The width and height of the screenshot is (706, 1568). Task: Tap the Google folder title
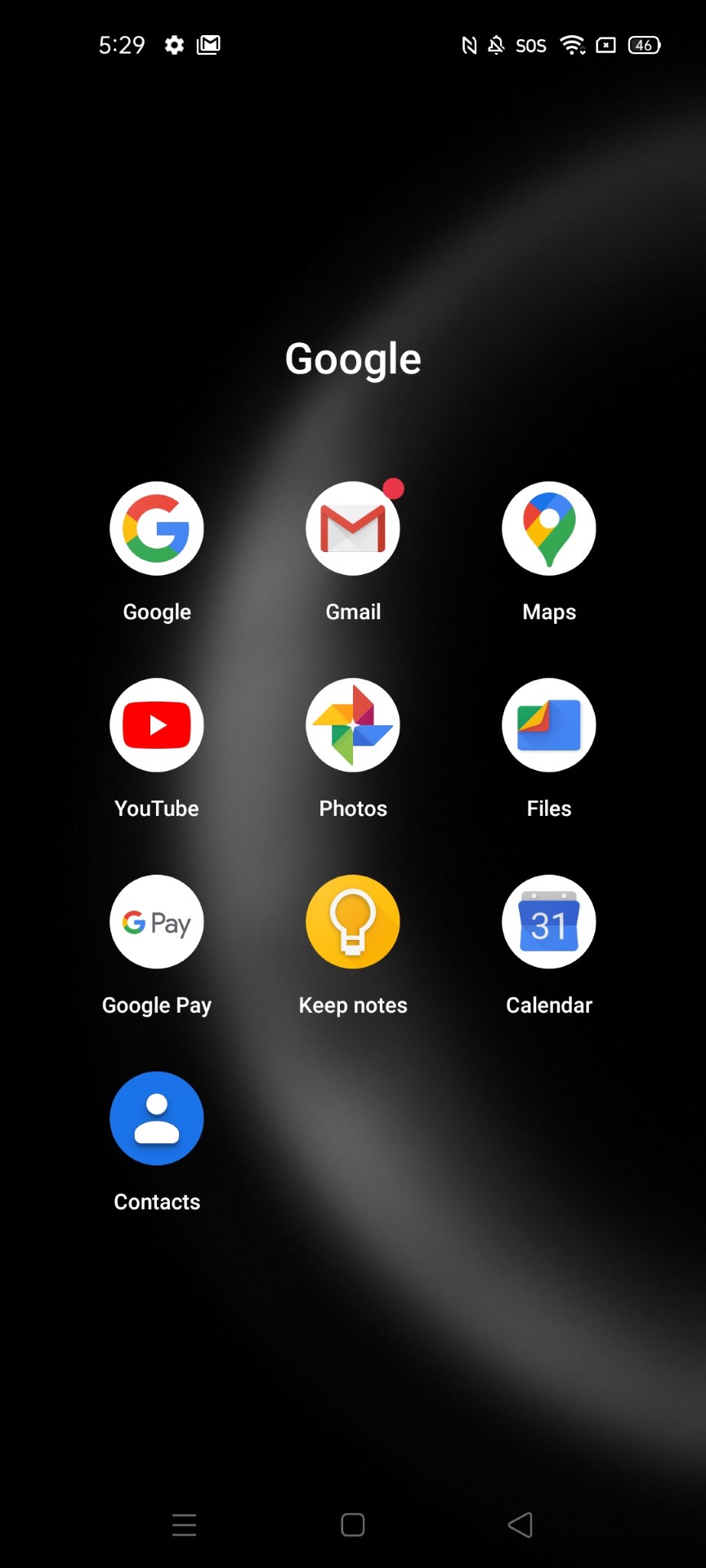pos(353,359)
